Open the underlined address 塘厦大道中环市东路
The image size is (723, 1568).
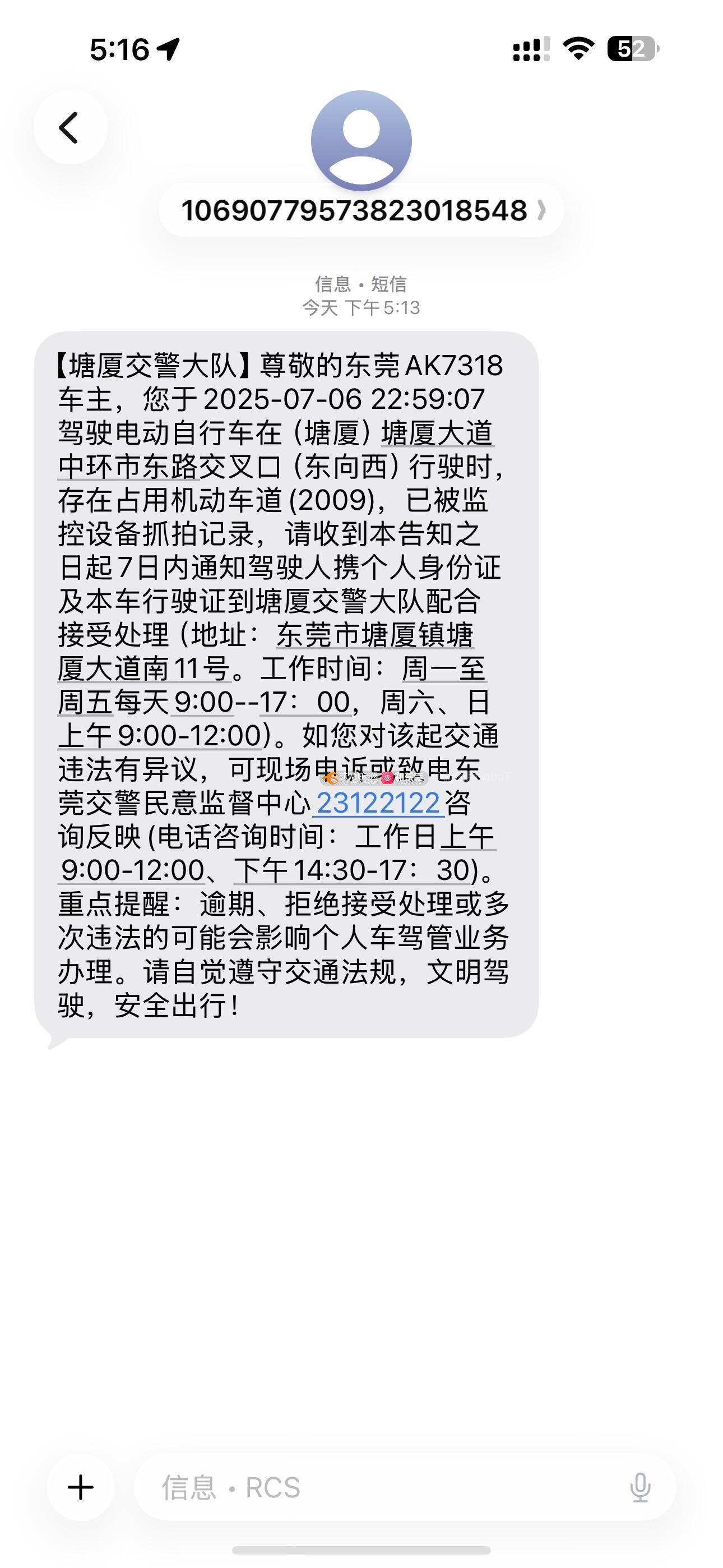(276, 450)
